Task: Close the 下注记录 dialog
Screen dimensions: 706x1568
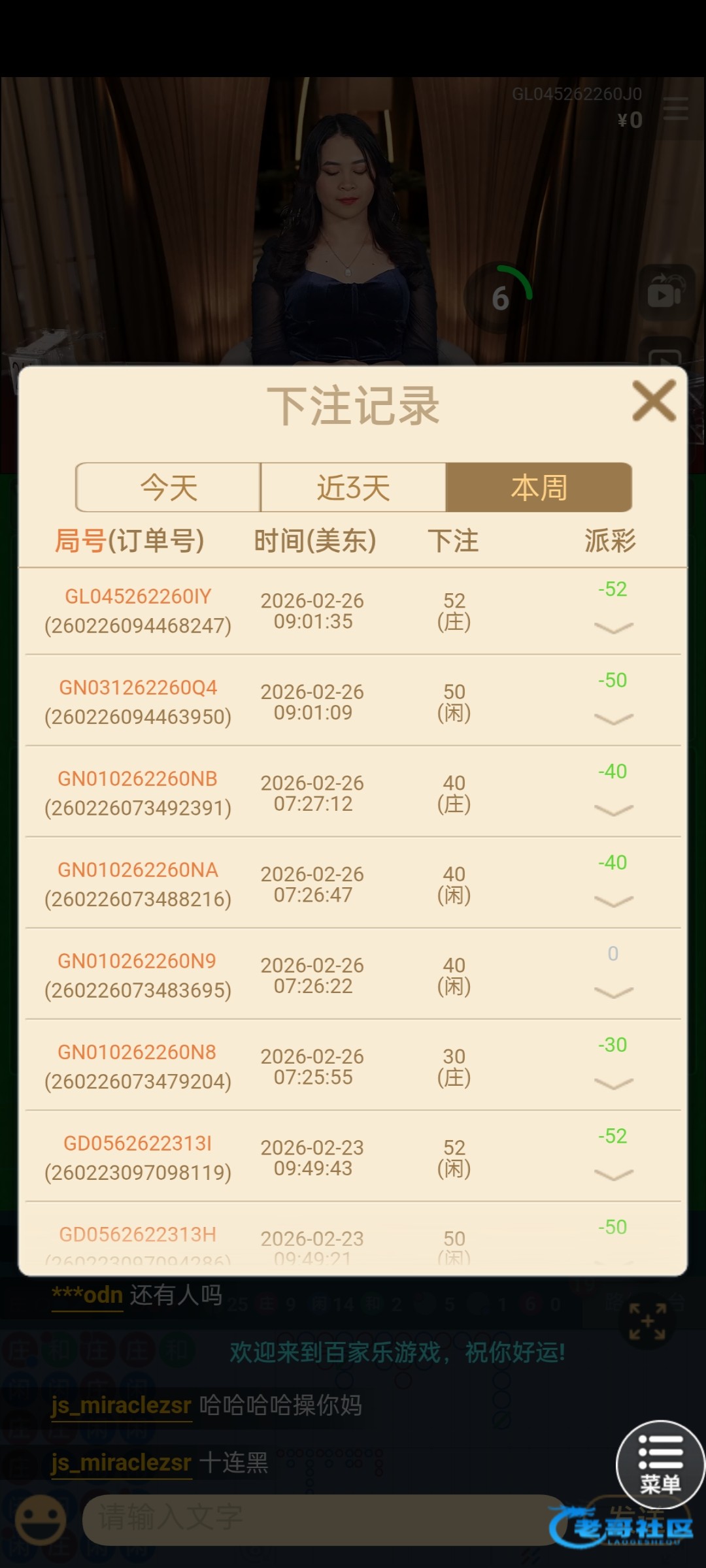Action: point(654,400)
